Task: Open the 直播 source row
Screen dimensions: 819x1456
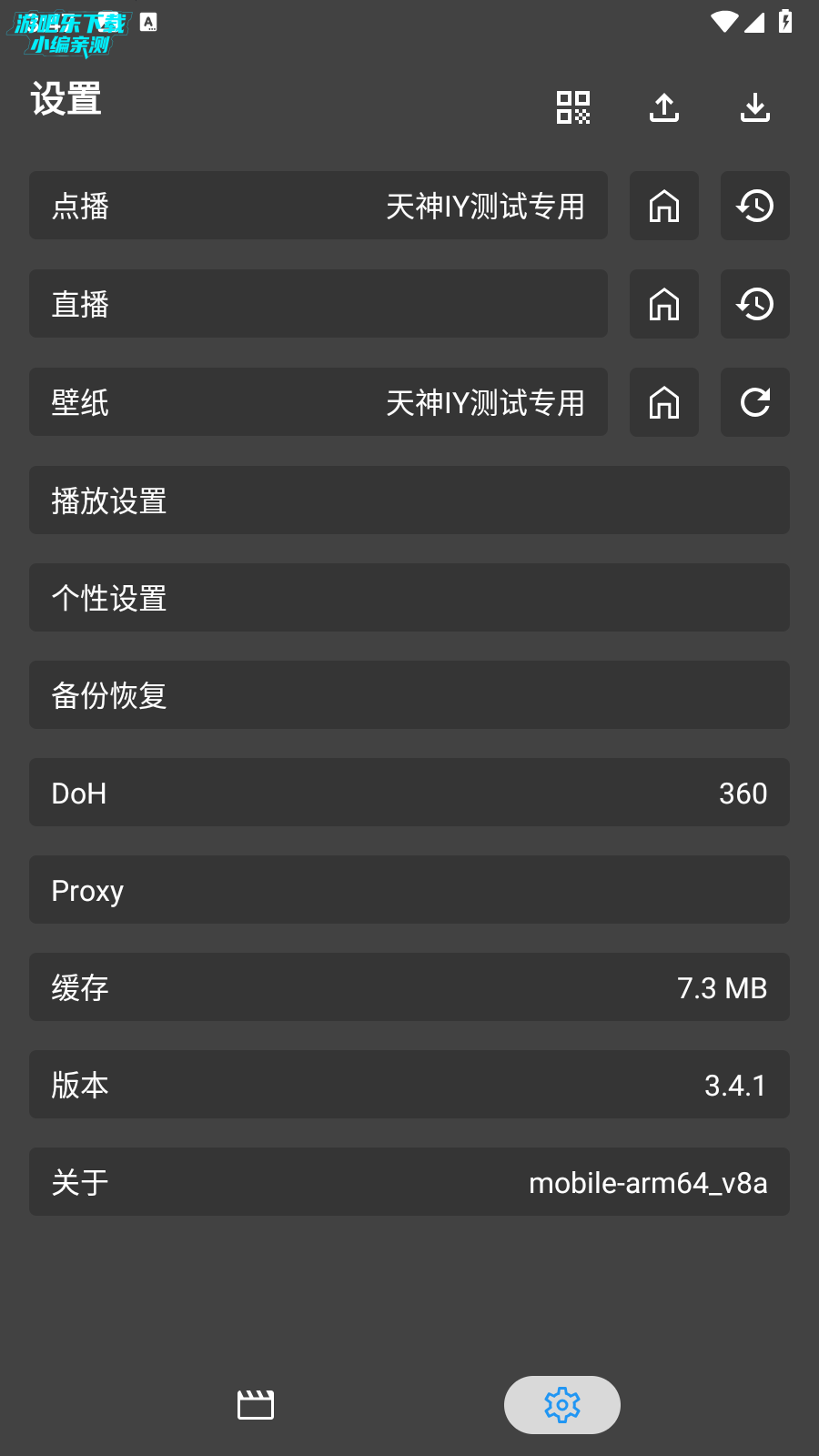Action: click(x=318, y=304)
